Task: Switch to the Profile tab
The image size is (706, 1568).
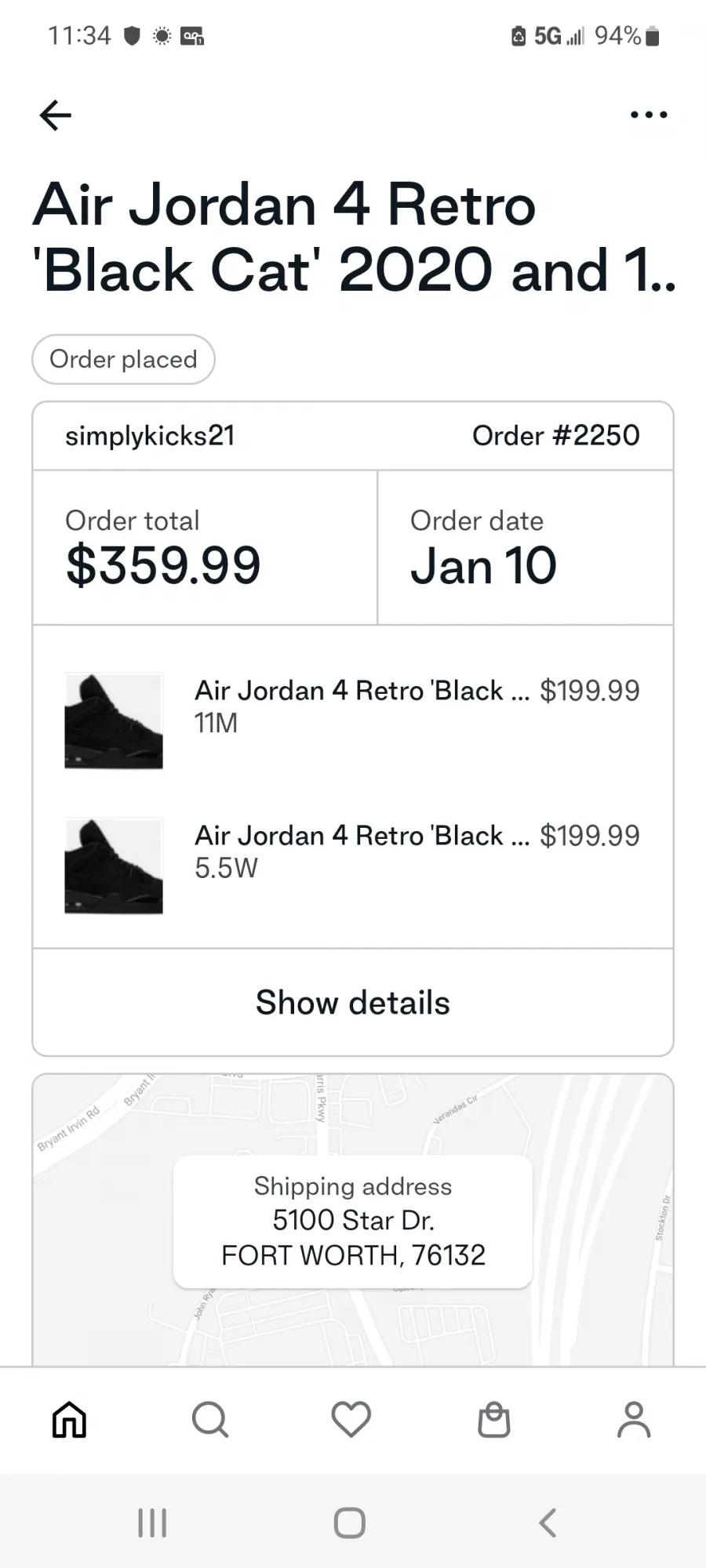Action: point(634,1420)
